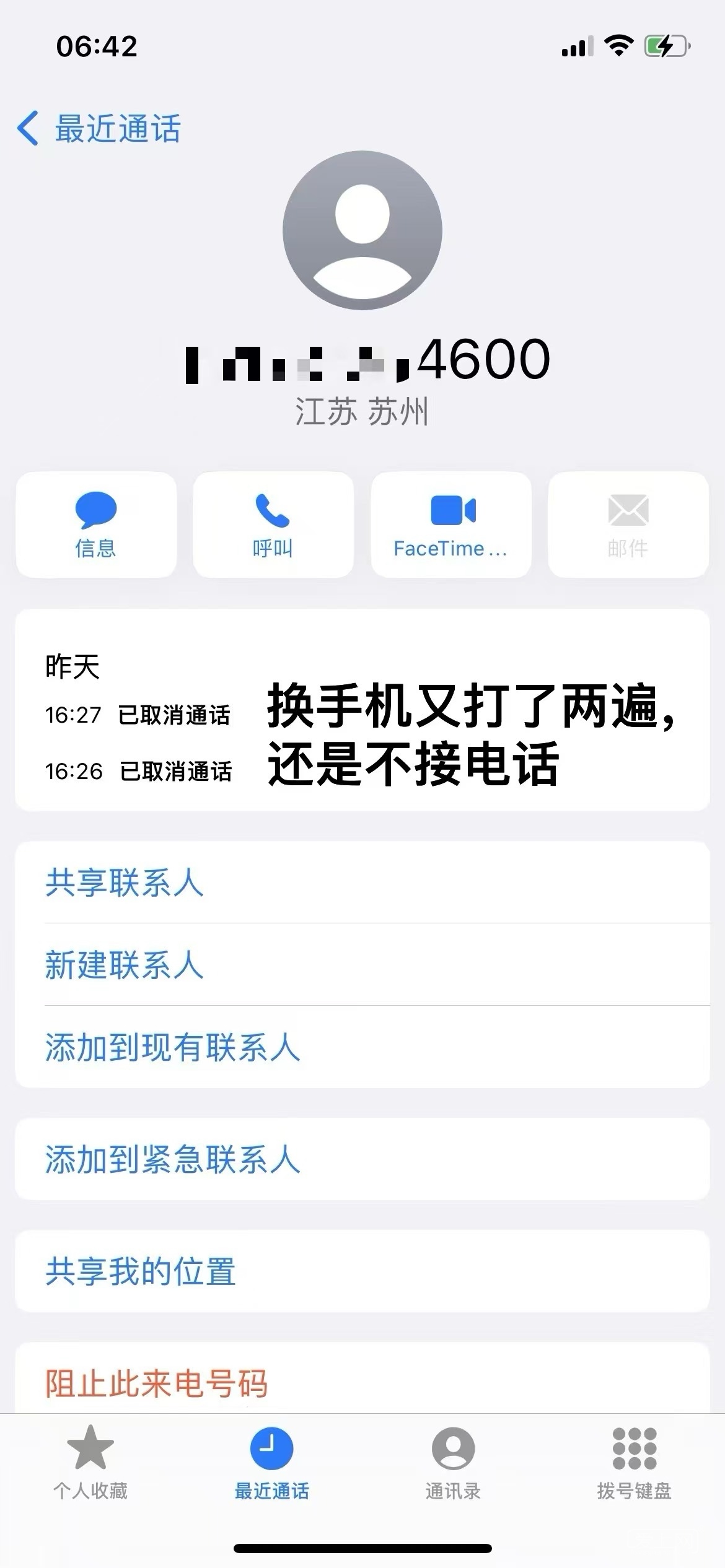
Task: Go back to 最近通话 list
Action: click(99, 129)
